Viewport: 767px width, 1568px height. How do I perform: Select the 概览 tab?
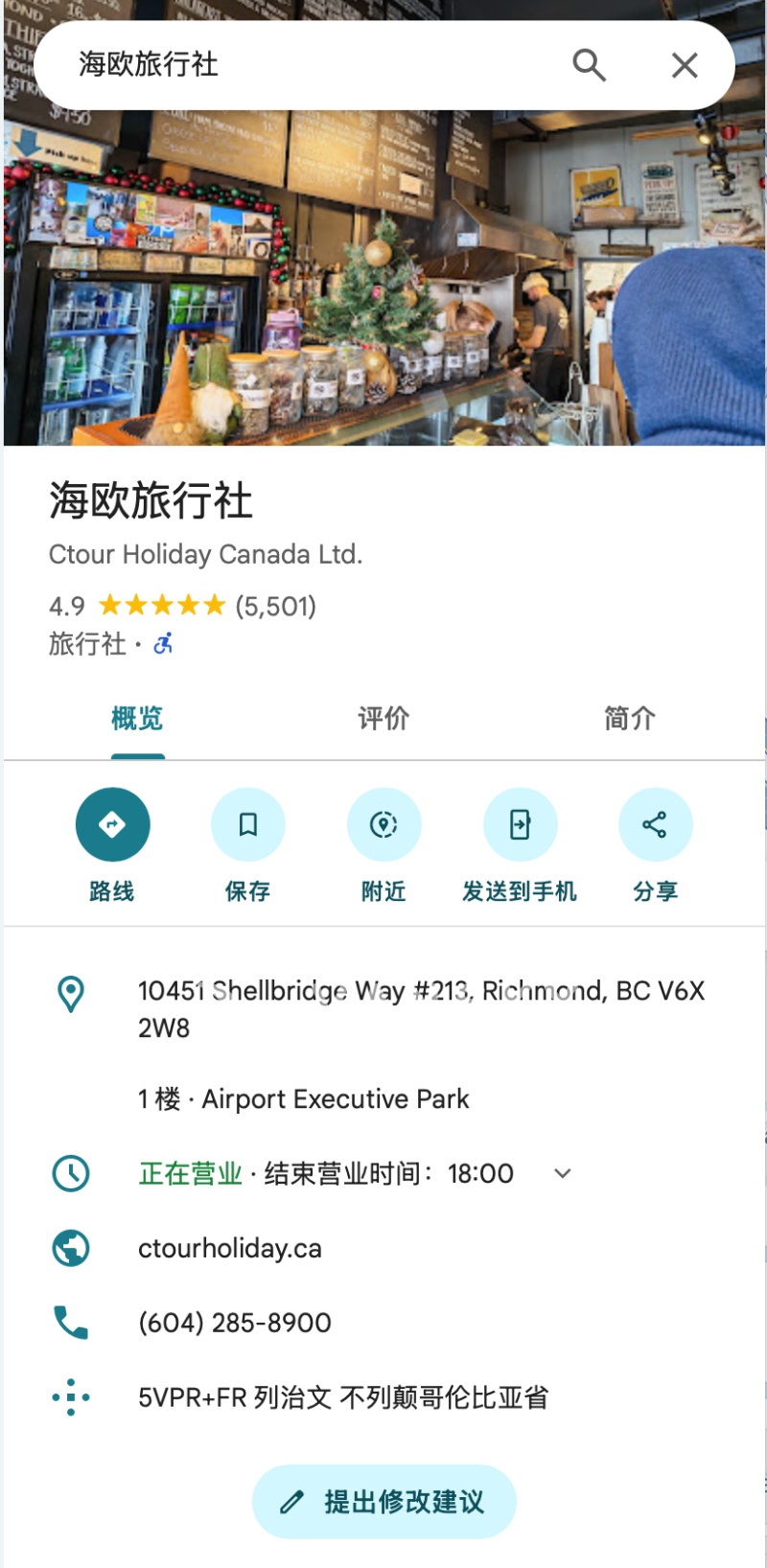(x=137, y=718)
